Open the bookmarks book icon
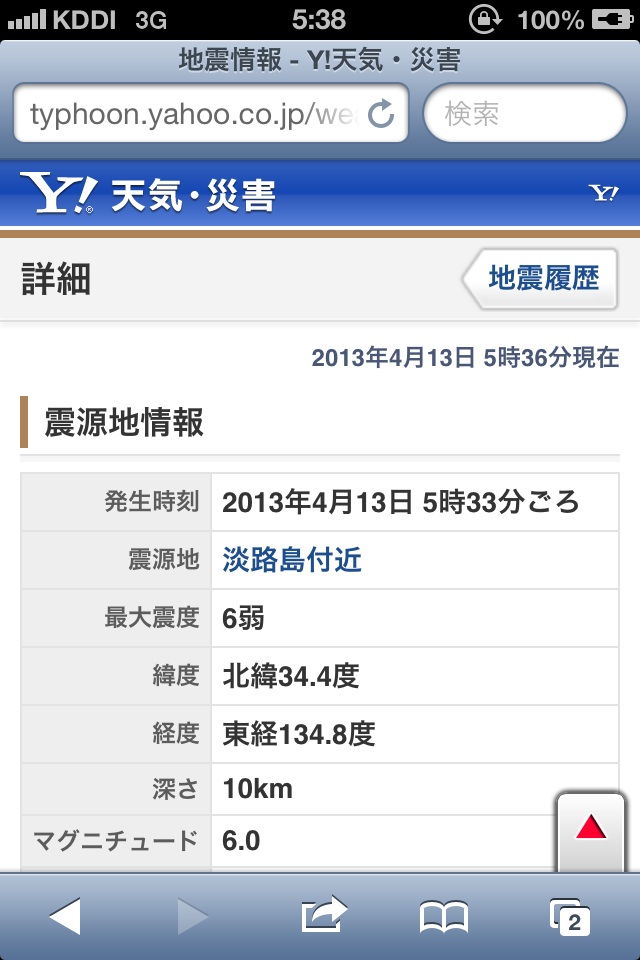640x960 pixels. pyautogui.click(x=443, y=915)
